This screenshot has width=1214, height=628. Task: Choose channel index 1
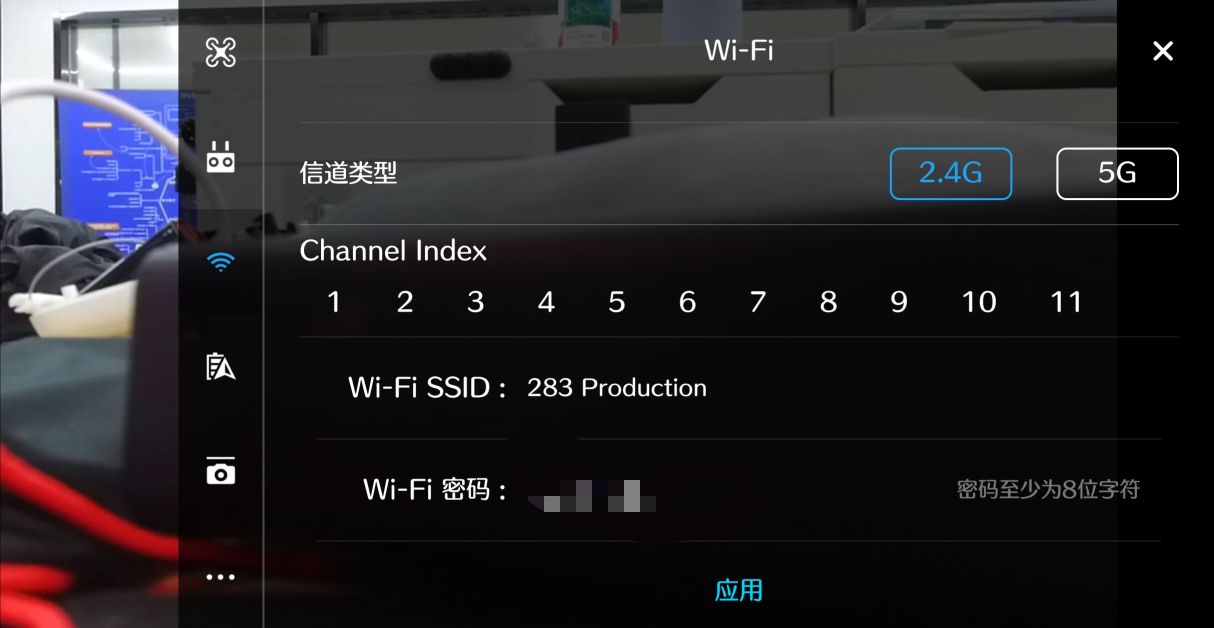point(334,302)
